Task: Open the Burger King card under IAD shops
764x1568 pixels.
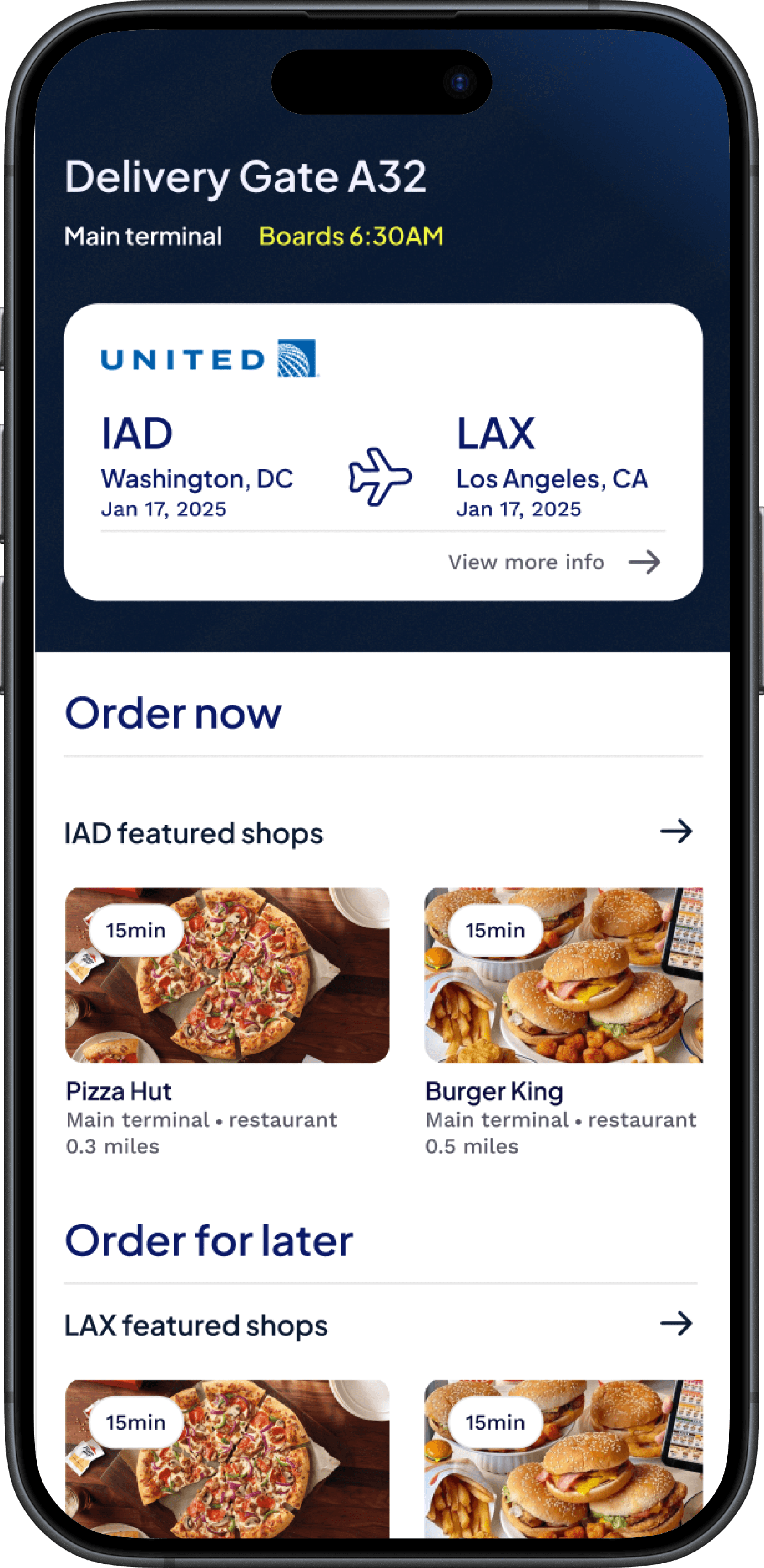Action: pos(563,975)
